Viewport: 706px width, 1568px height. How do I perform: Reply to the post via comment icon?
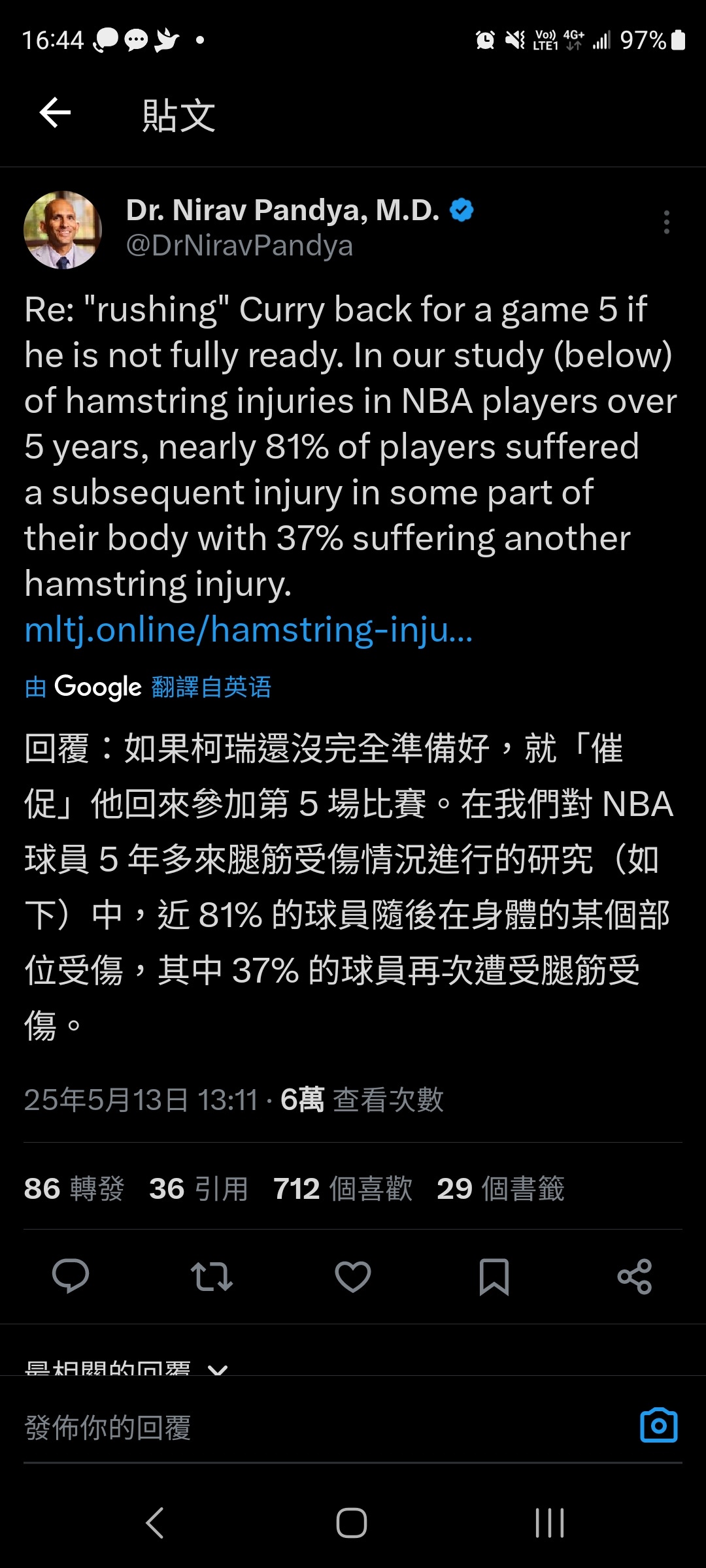(71, 1276)
